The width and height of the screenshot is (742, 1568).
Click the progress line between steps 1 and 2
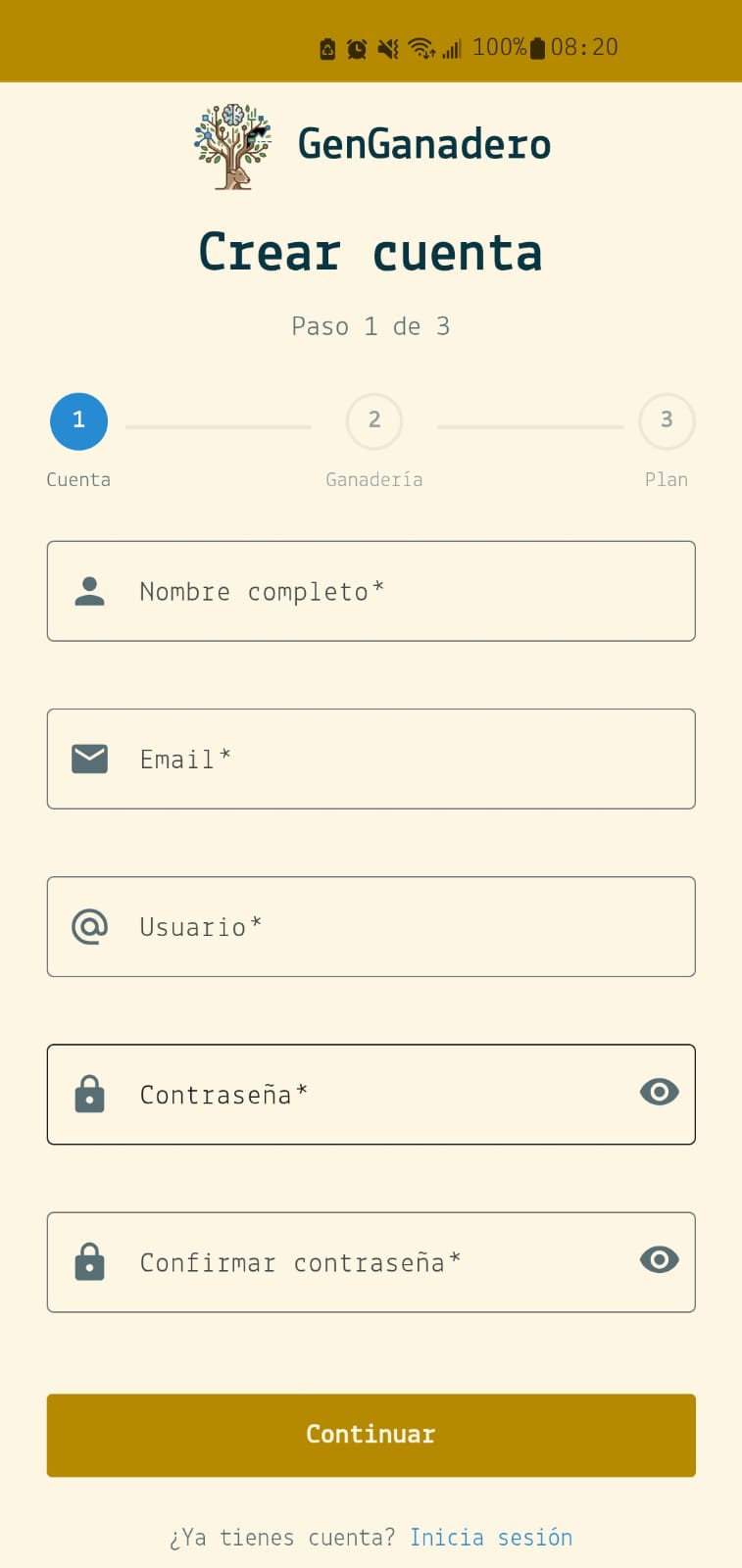click(218, 425)
